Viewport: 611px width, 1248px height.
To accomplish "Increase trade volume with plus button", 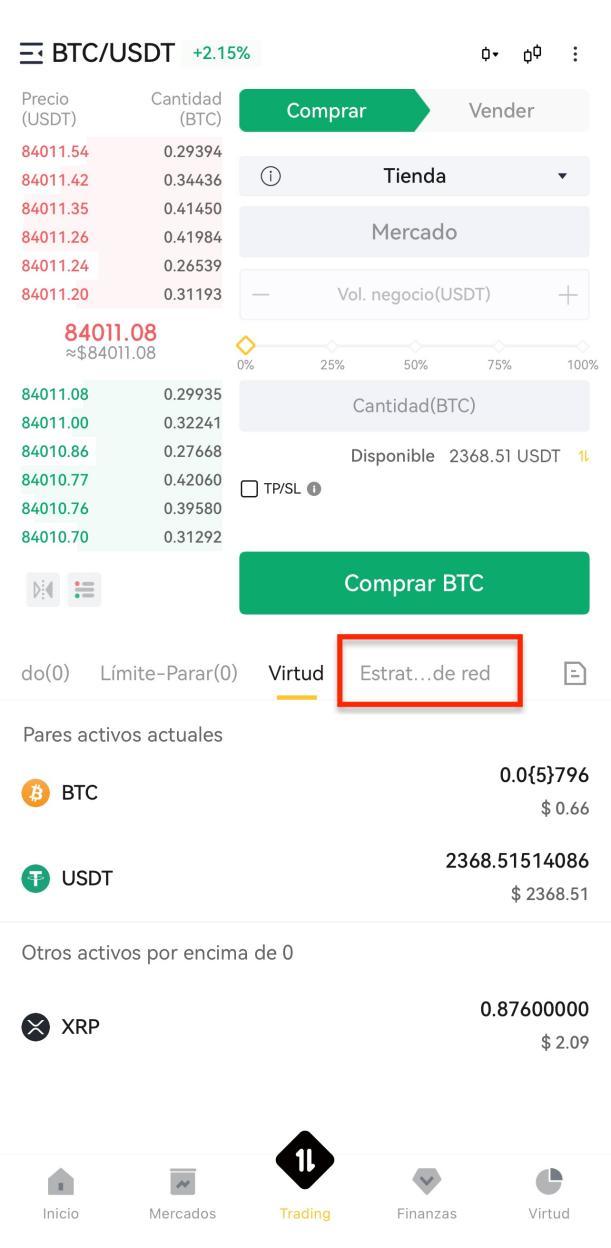I will click(568, 294).
